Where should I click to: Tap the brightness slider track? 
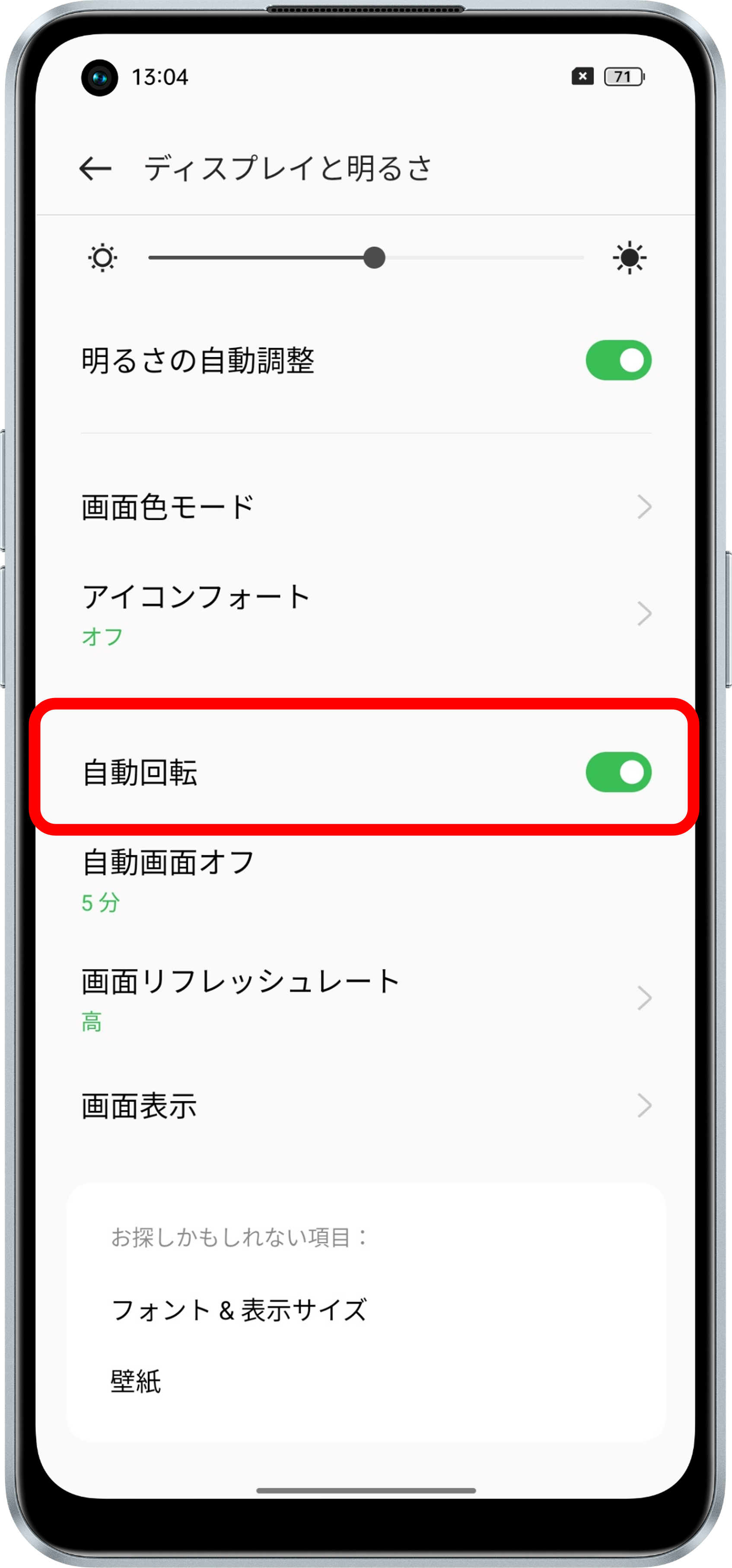pyautogui.click(x=475, y=257)
